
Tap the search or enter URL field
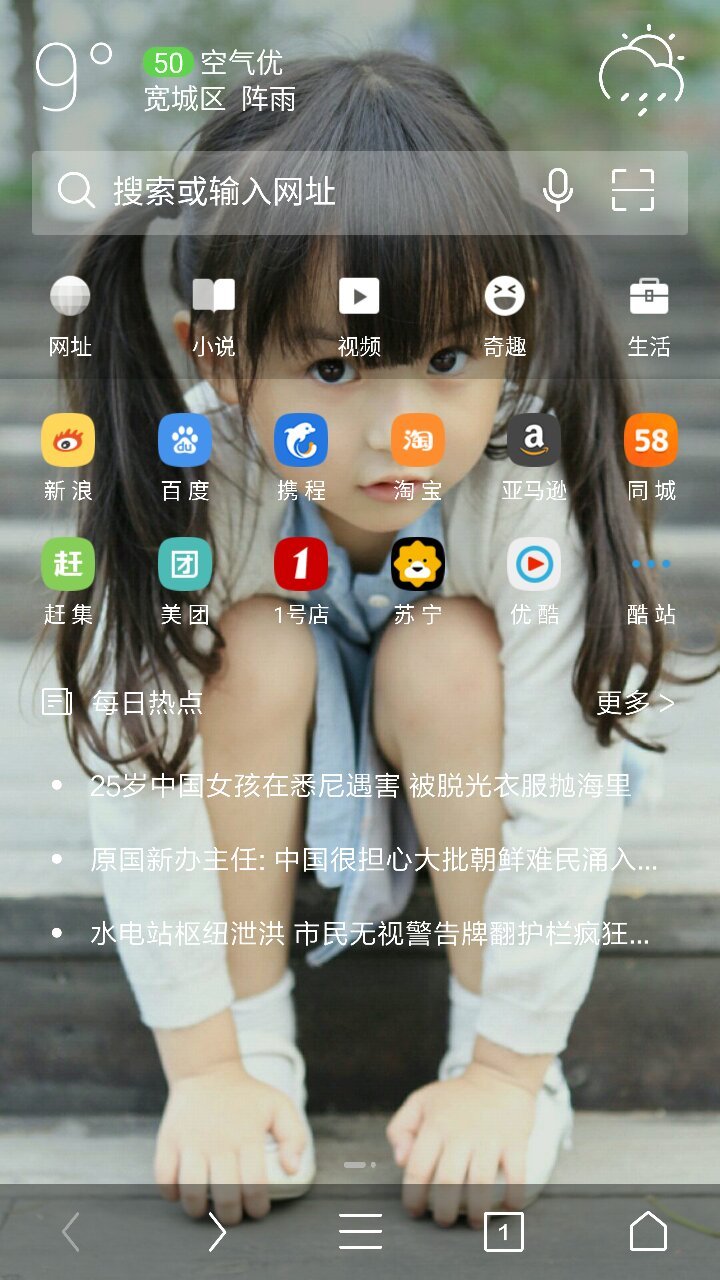coord(300,191)
